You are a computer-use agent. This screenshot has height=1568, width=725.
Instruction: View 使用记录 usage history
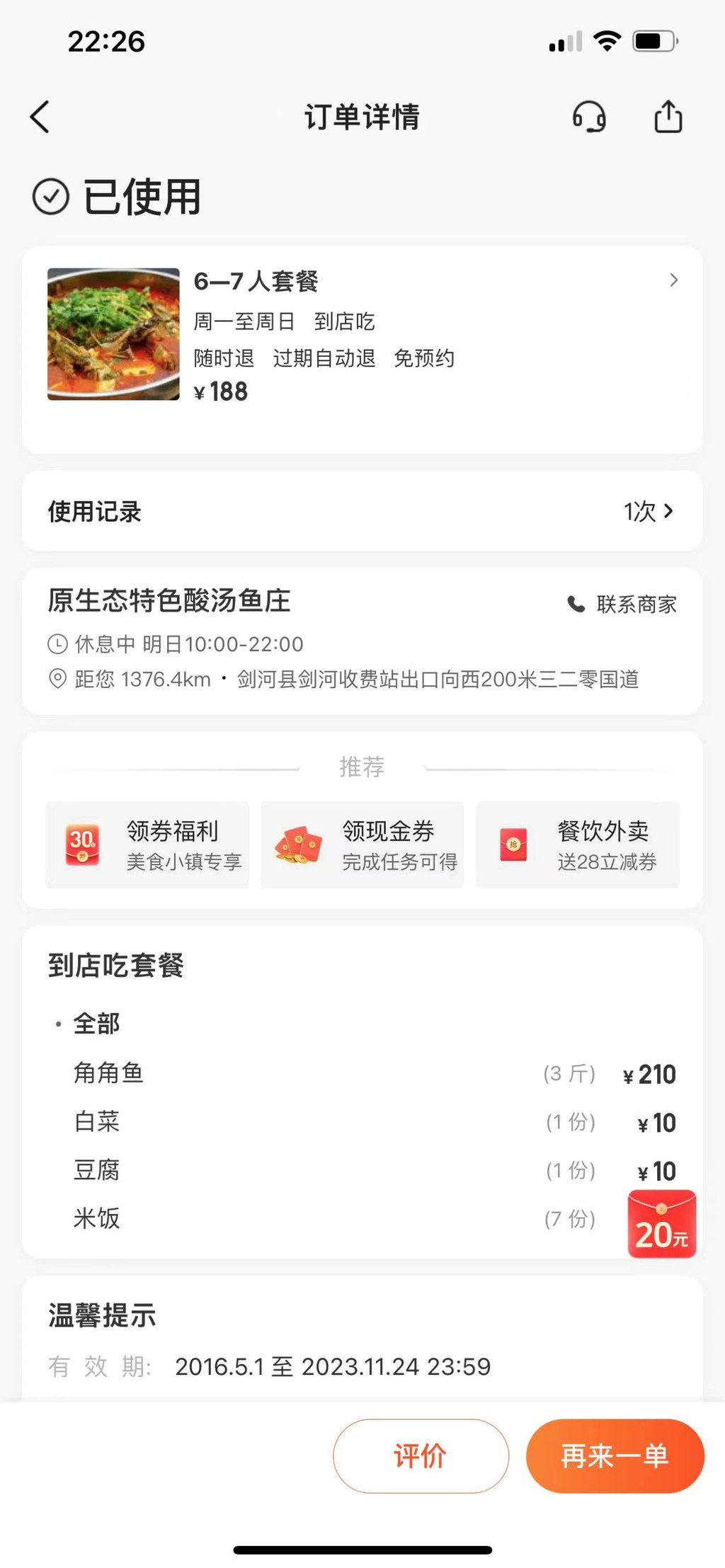coord(362,511)
